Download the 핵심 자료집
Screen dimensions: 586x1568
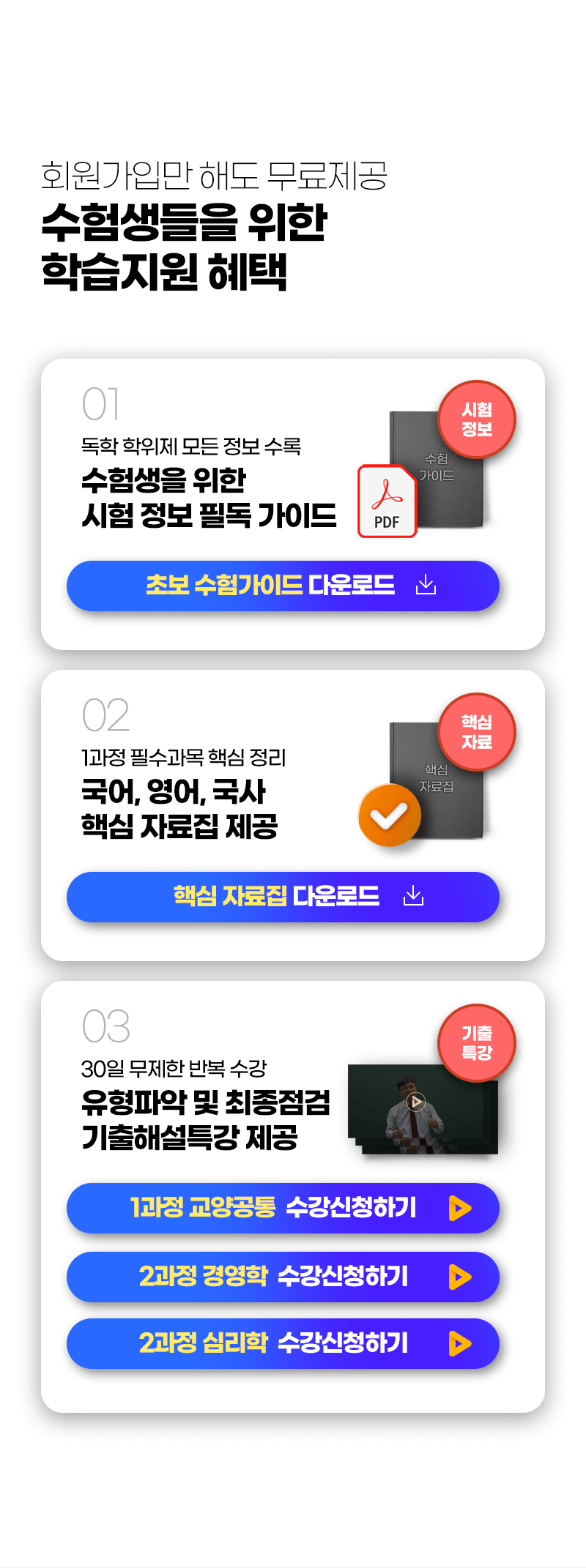tap(283, 897)
